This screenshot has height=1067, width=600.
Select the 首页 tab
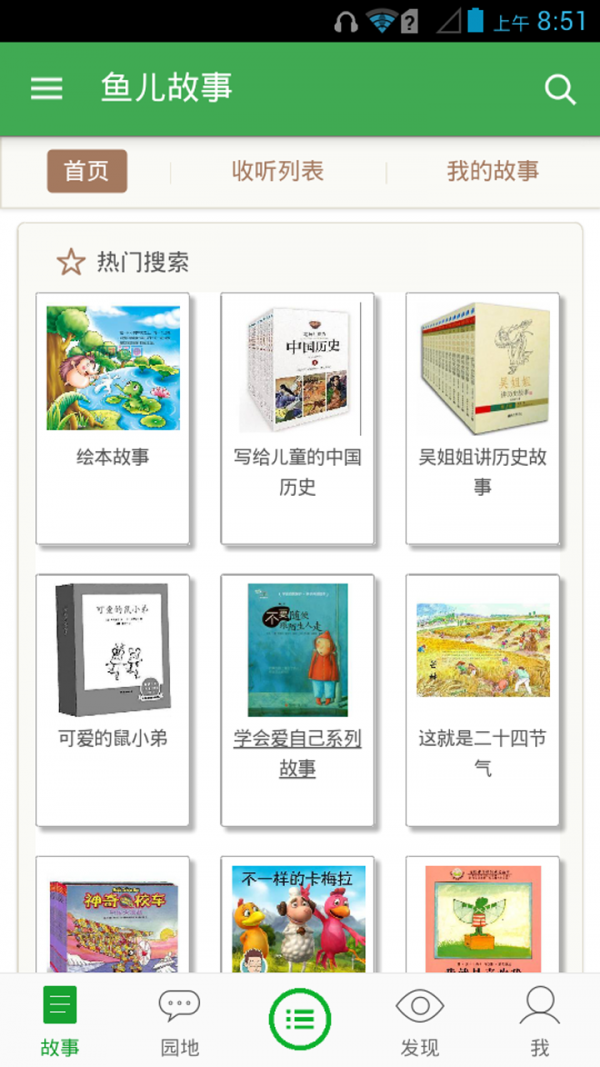[87, 171]
